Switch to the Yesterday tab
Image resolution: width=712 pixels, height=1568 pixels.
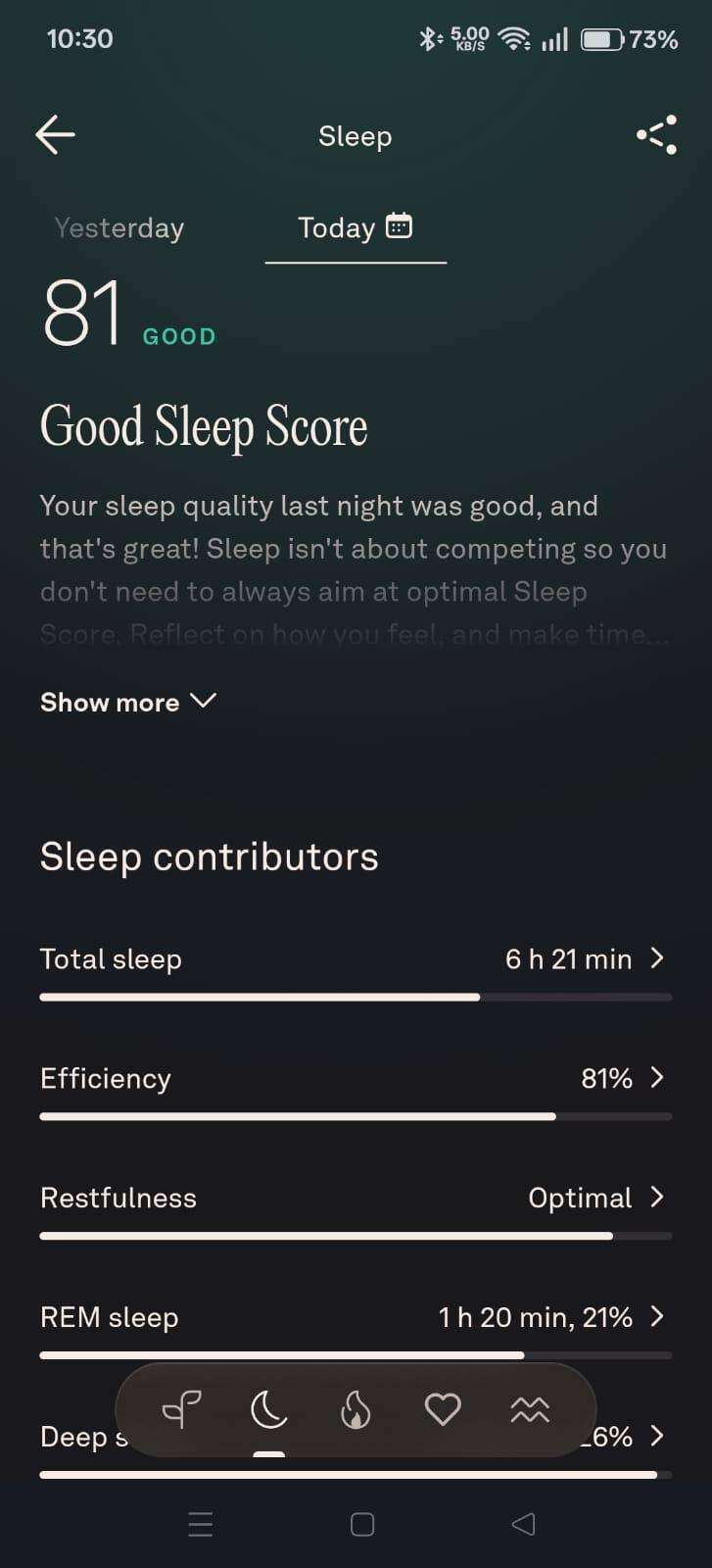pos(119,228)
